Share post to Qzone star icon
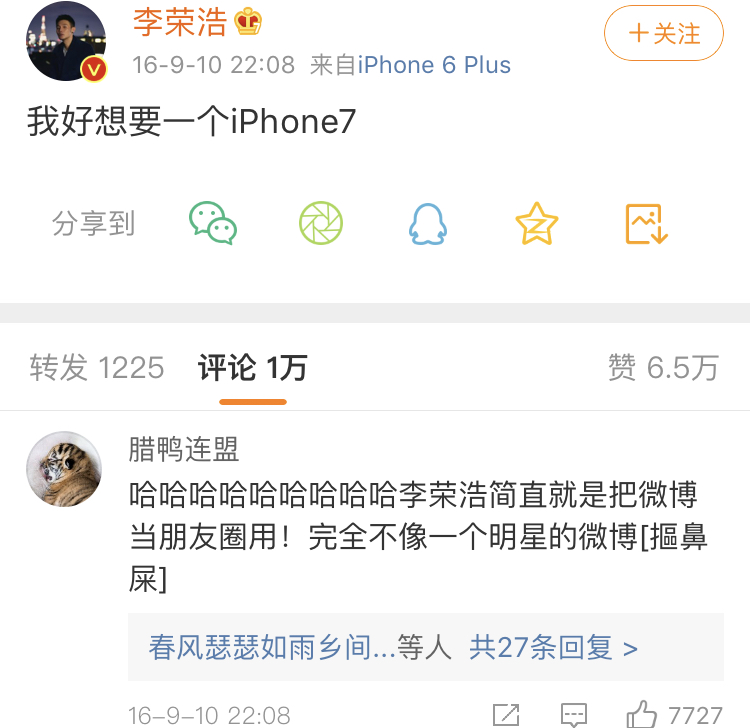Screen dimensions: 750x728 (537, 224)
